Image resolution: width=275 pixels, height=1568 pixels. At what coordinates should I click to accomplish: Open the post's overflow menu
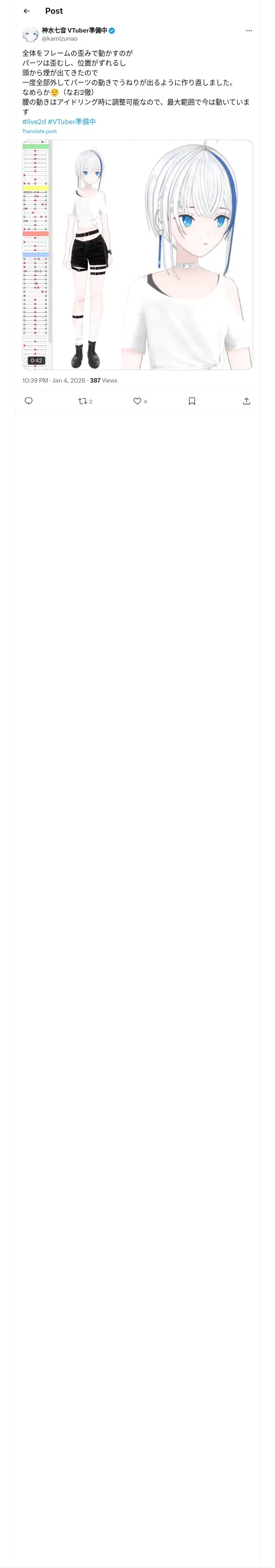pos(249,31)
